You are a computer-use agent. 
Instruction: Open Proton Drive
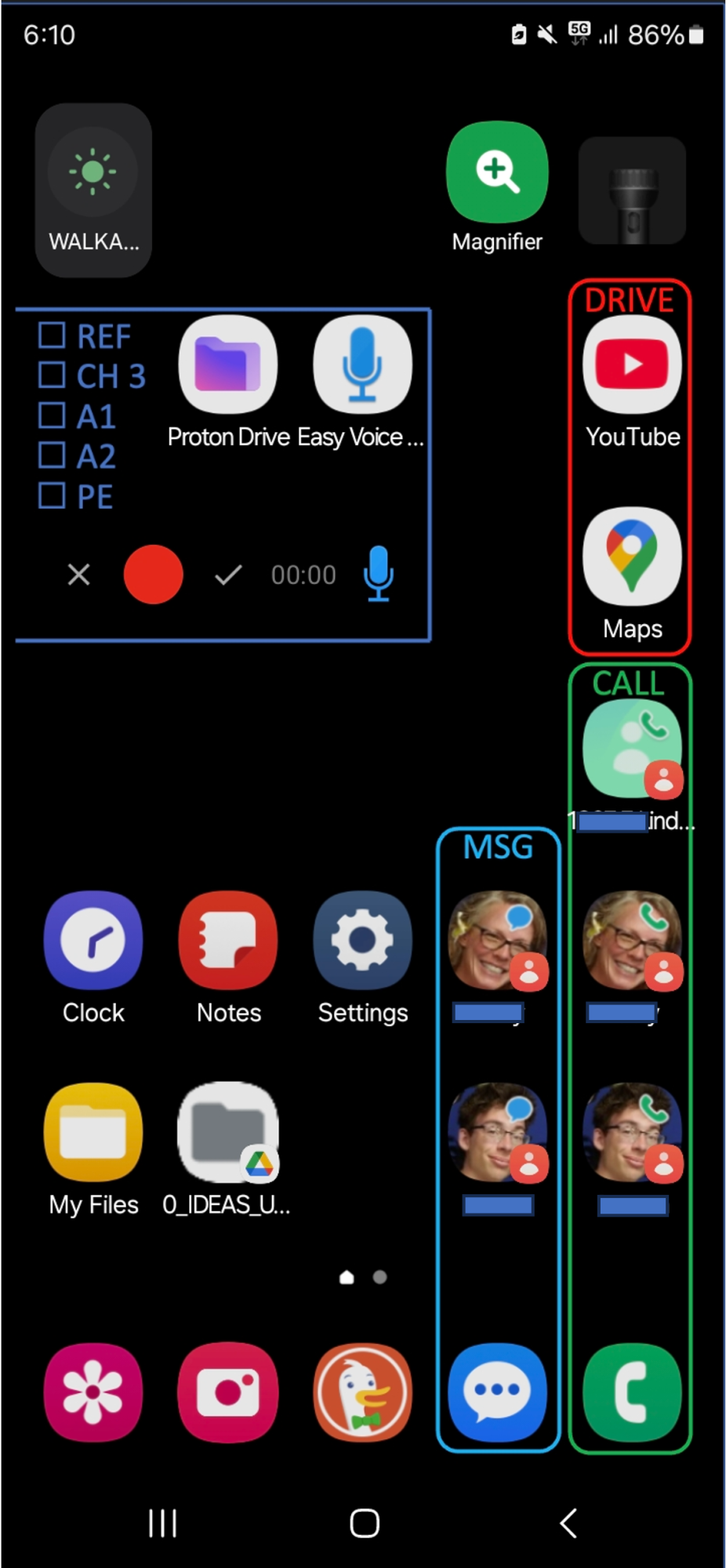(227, 363)
